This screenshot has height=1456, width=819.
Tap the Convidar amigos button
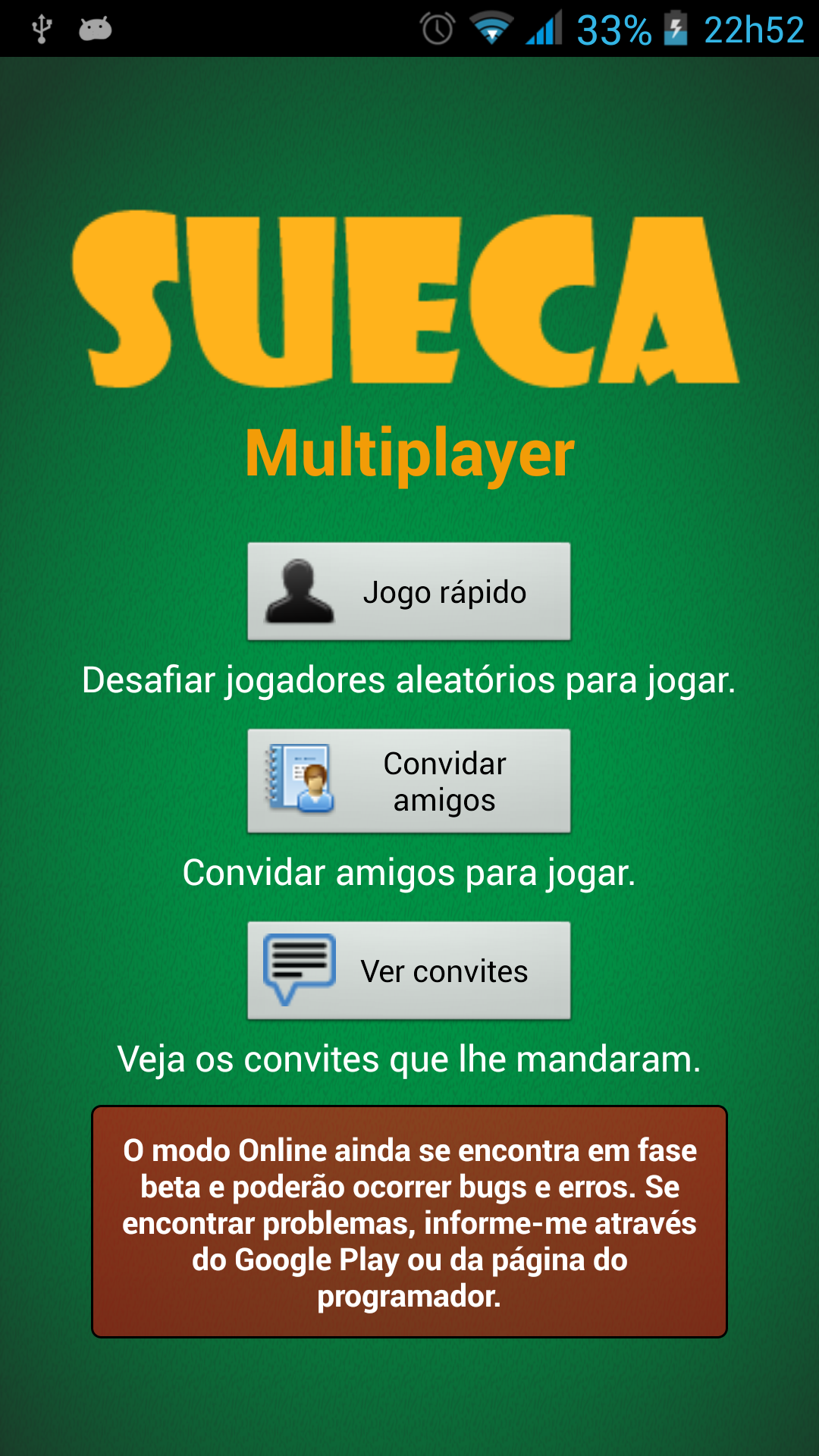coord(409,781)
